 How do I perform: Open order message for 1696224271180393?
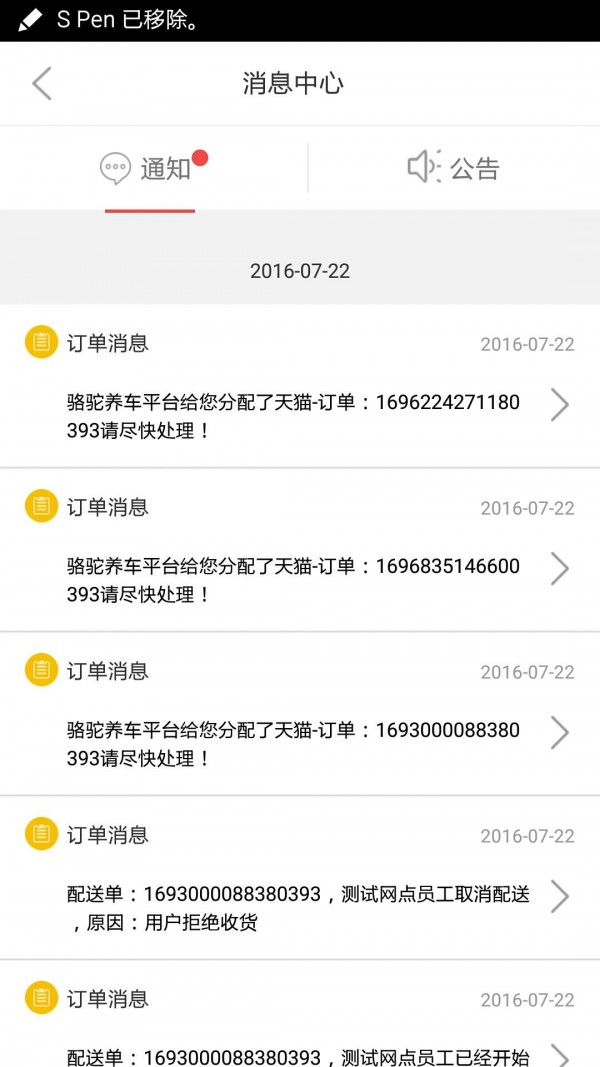click(300, 405)
